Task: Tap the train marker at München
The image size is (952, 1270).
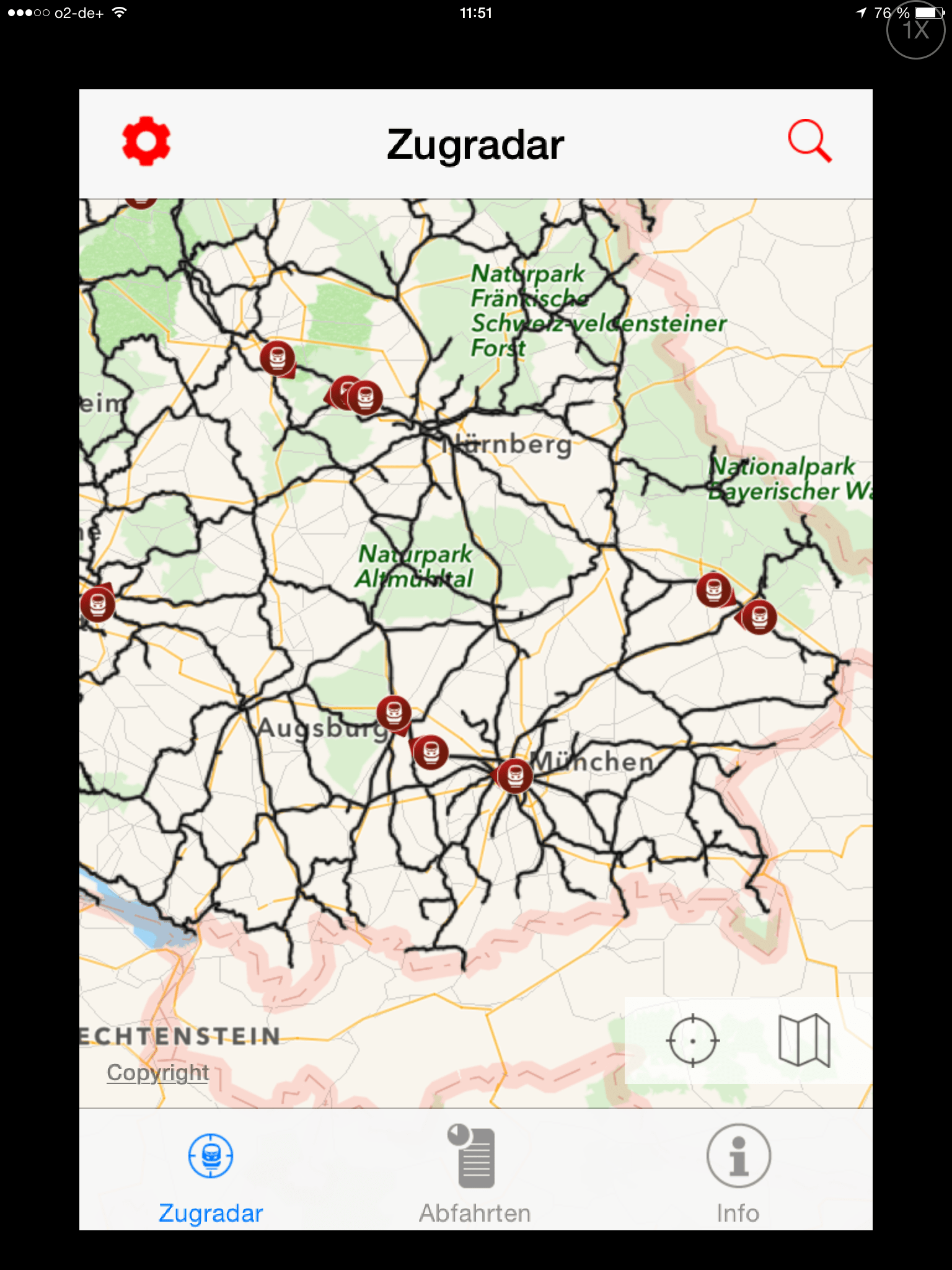Action: [x=514, y=775]
